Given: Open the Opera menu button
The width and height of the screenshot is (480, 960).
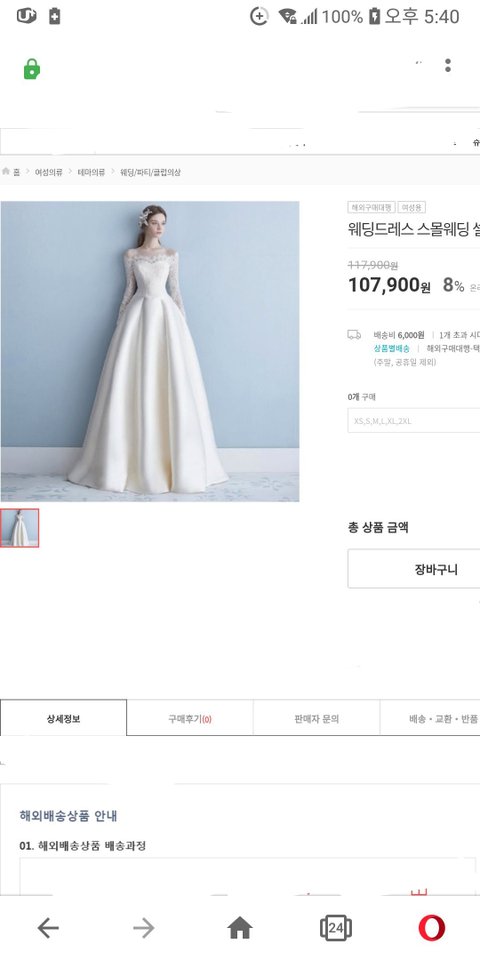Looking at the screenshot, I should pyautogui.click(x=432, y=928).
